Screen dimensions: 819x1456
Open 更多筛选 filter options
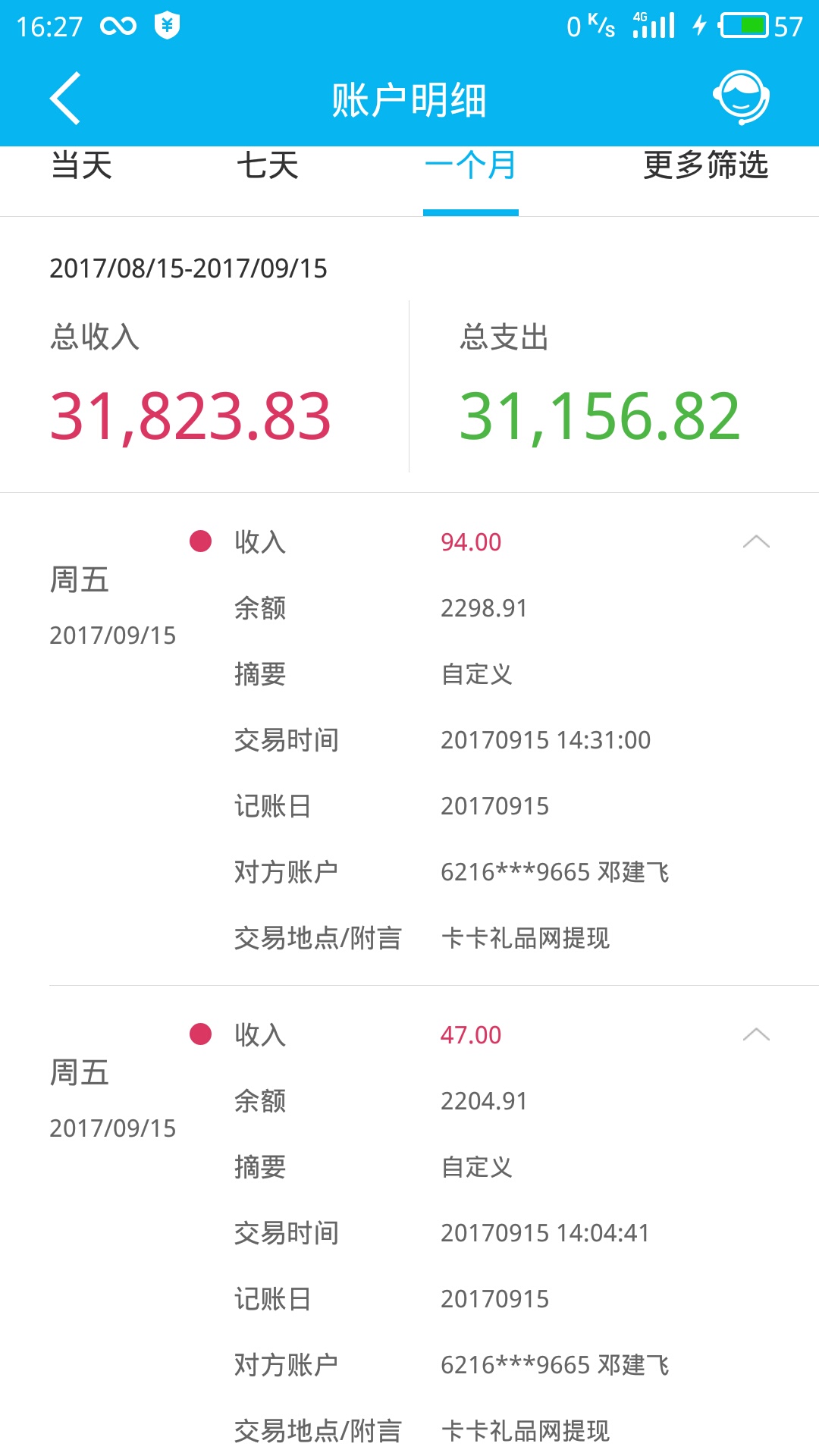705,166
